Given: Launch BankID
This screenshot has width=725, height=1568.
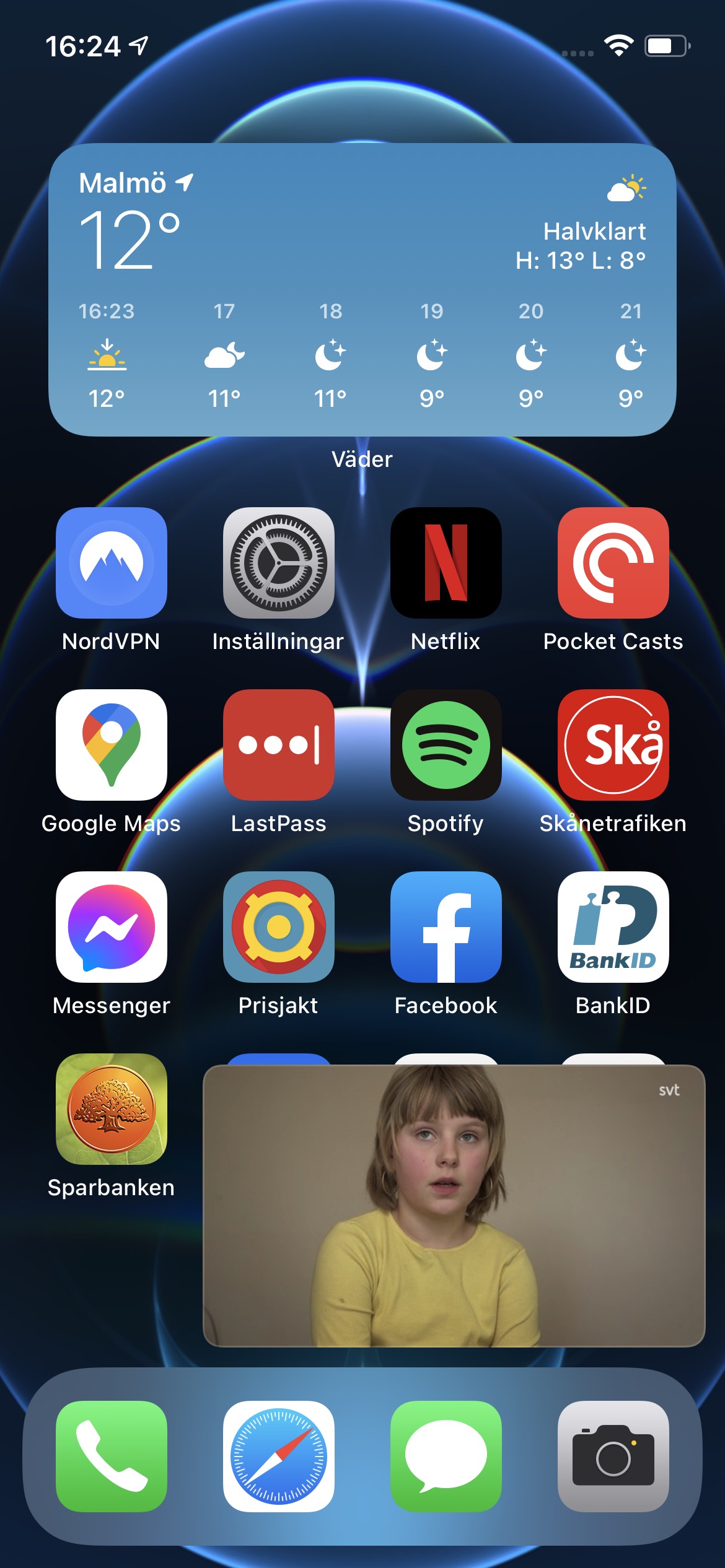Looking at the screenshot, I should [x=613, y=927].
